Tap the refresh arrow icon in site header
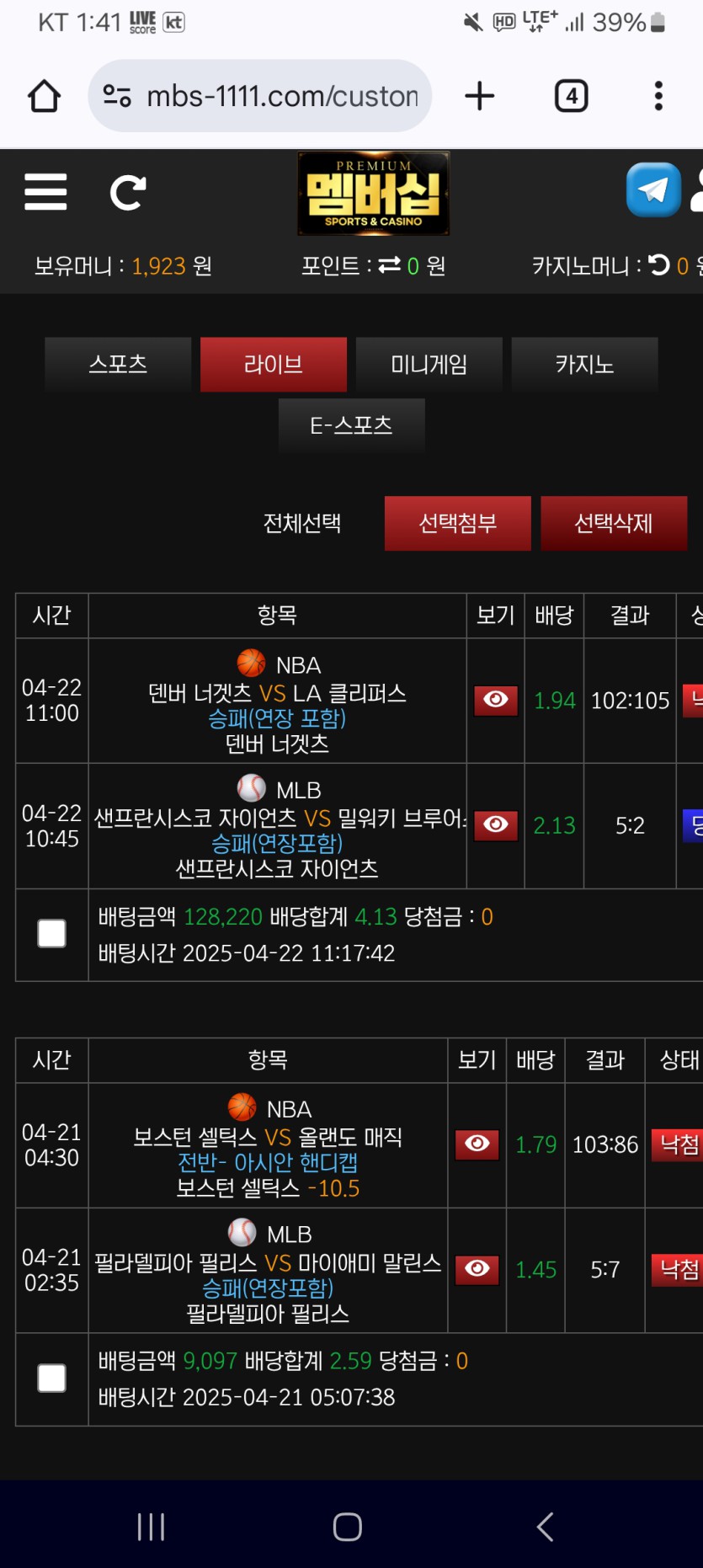 pos(128,193)
